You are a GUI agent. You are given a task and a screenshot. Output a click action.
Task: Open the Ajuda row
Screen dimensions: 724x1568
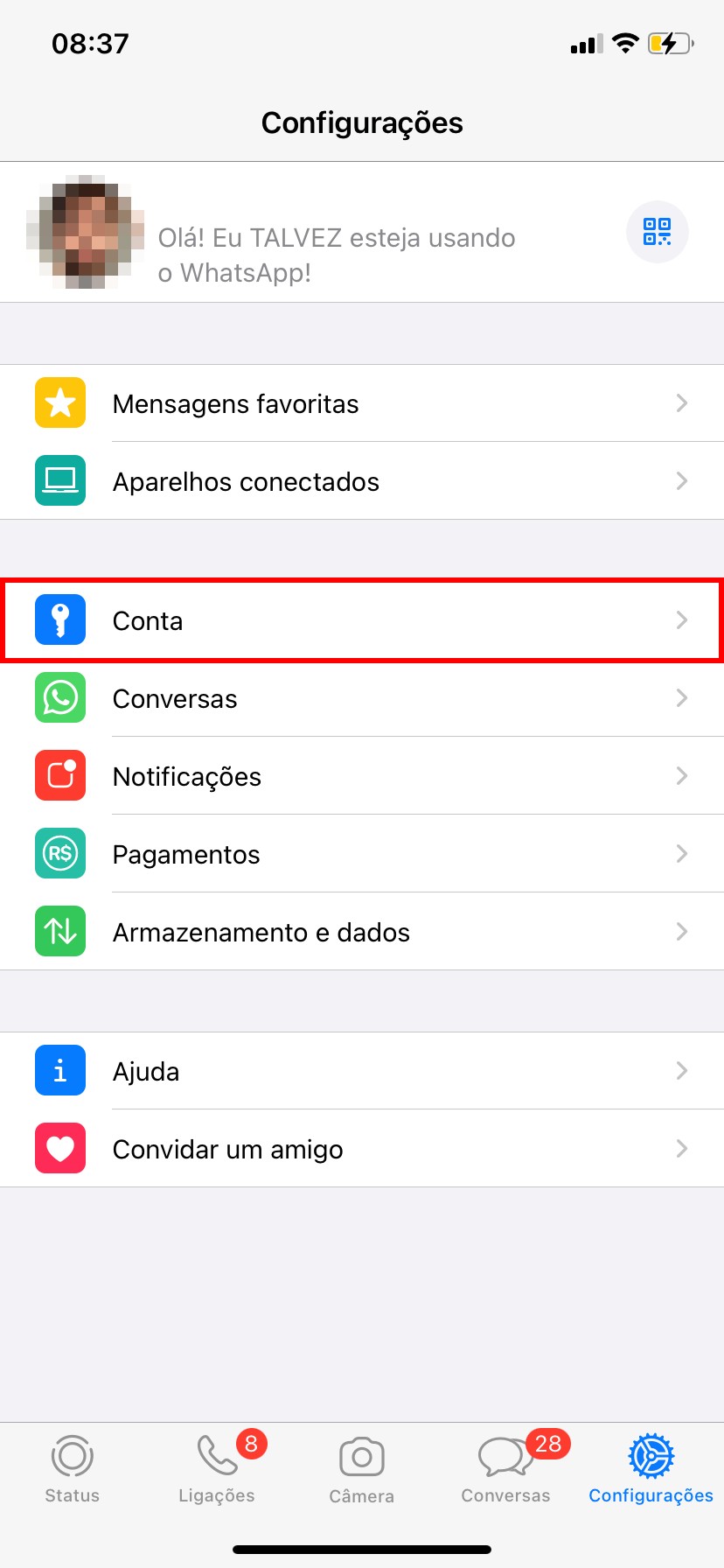click(x=362, y=1071)
